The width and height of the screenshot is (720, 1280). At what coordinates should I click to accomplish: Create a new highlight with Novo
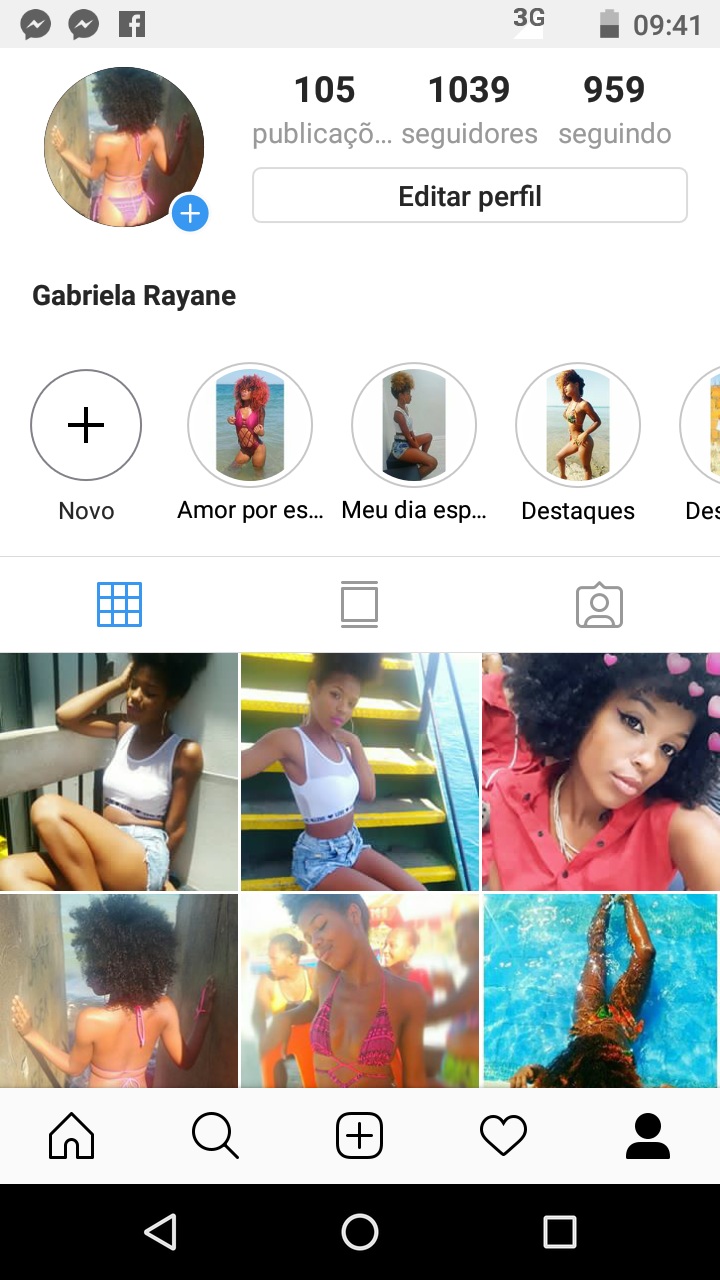tap(86, 426)
